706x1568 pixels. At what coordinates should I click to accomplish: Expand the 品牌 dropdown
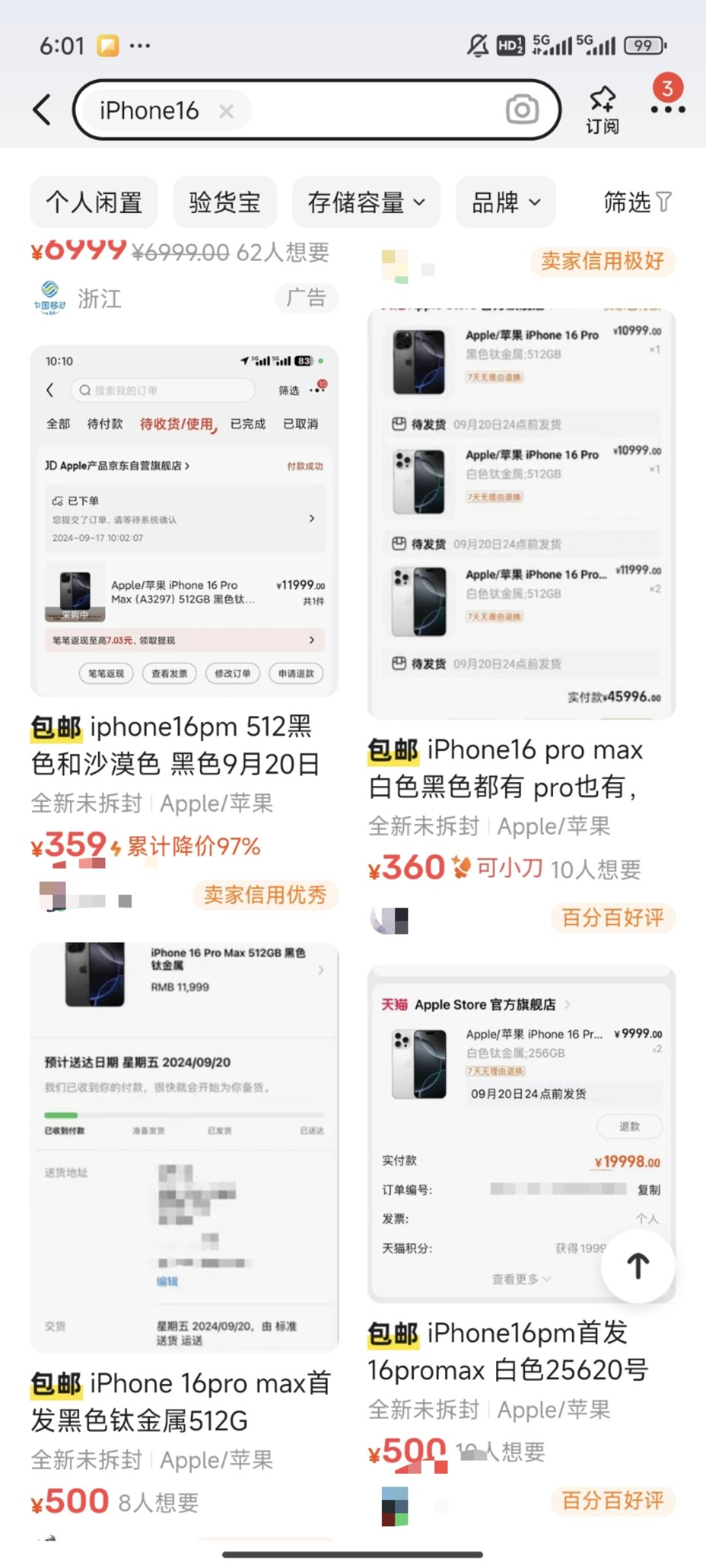click(x=505, y=203)
